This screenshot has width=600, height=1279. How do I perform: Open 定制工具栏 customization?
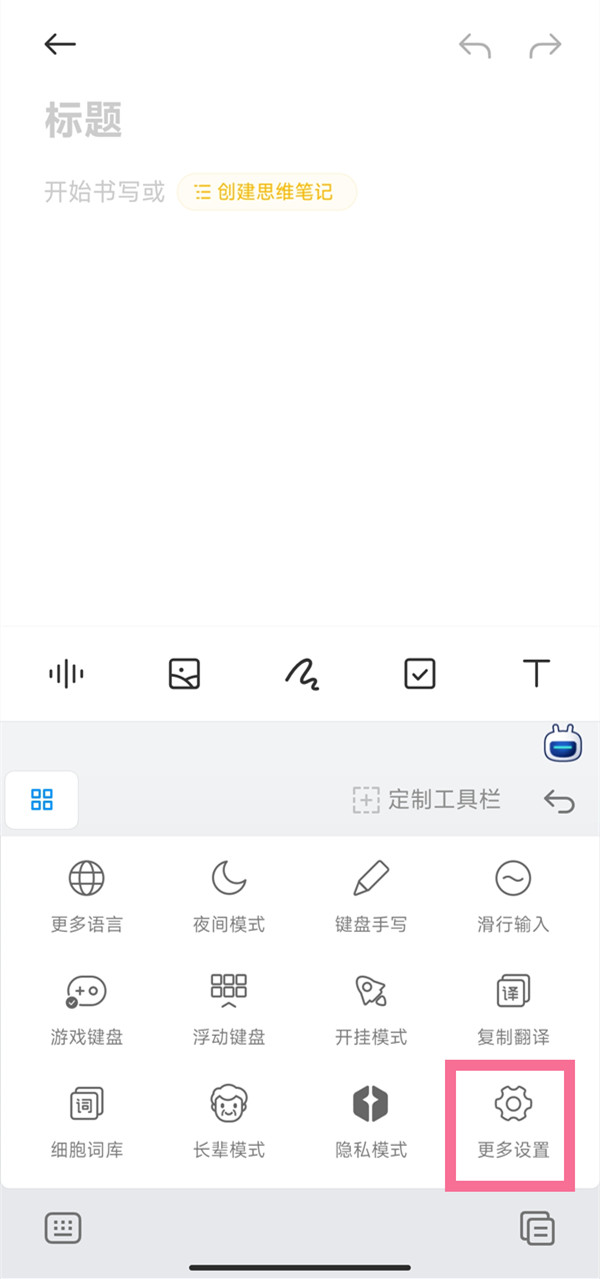[x=427, y=799]
